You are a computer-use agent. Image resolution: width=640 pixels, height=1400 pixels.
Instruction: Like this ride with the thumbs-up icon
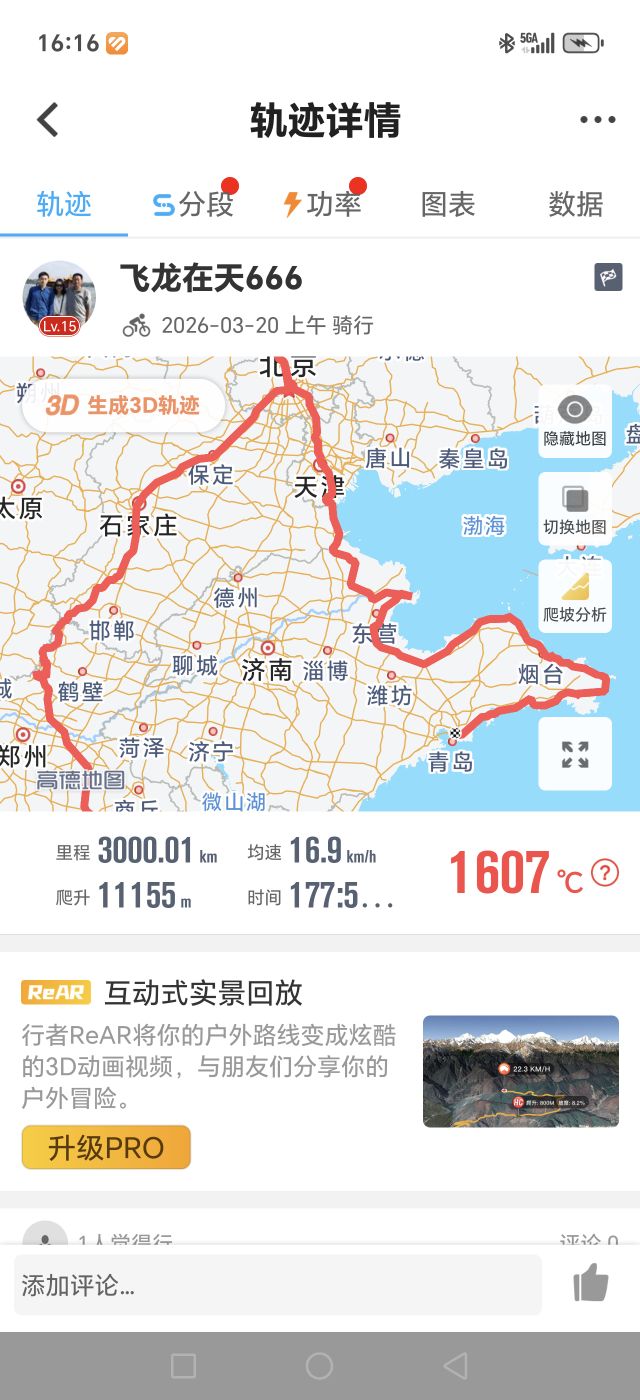coord(590,1283)
